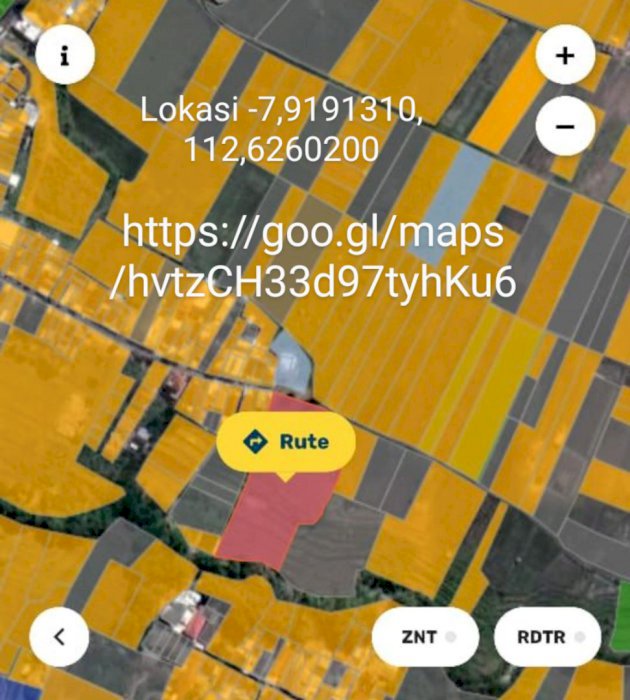Toggle the ZNT layer
This screenshot has height=700, width=630.
click(x=425, y=636)
